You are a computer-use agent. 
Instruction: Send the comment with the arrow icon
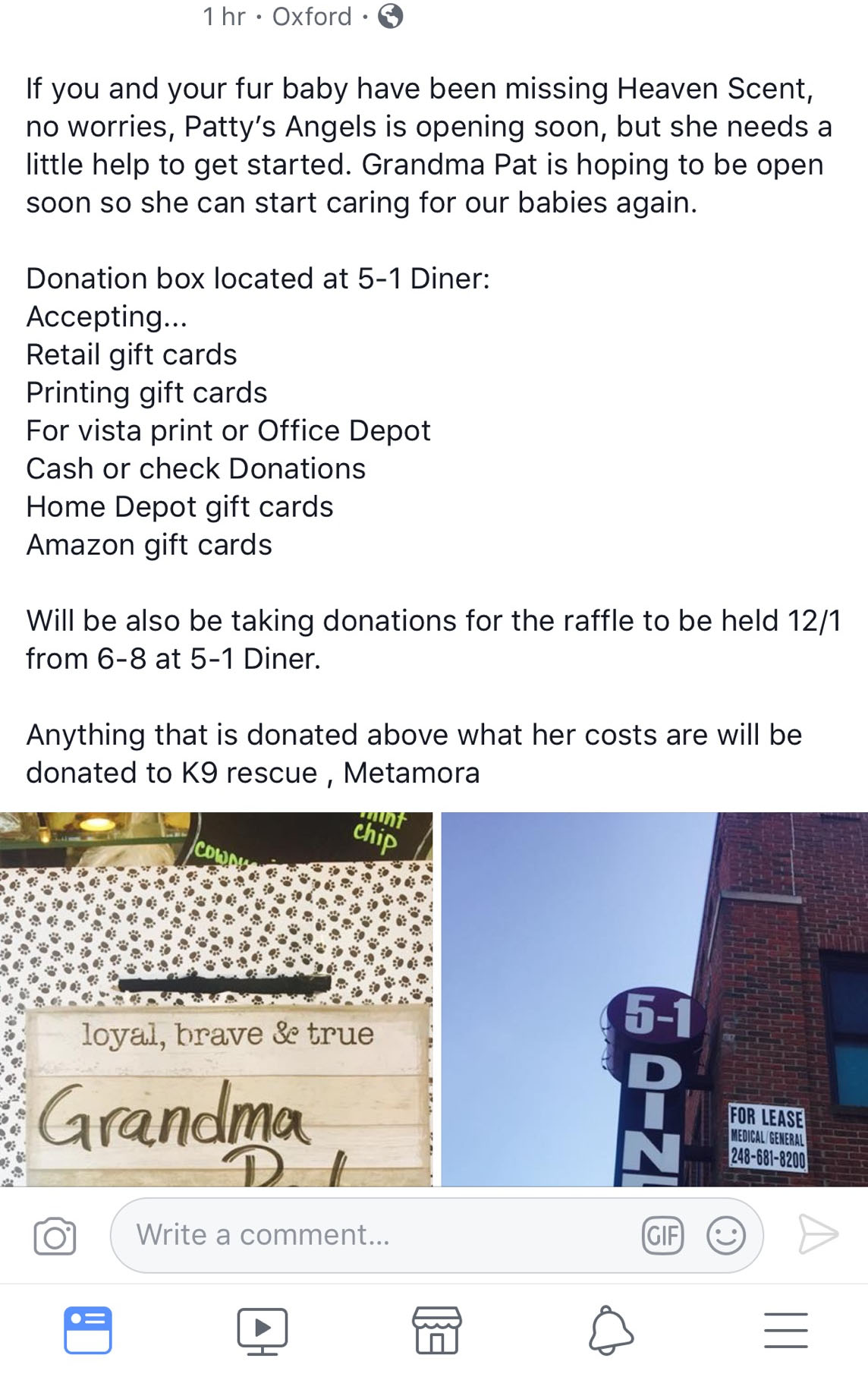[x=817, y=1234]
